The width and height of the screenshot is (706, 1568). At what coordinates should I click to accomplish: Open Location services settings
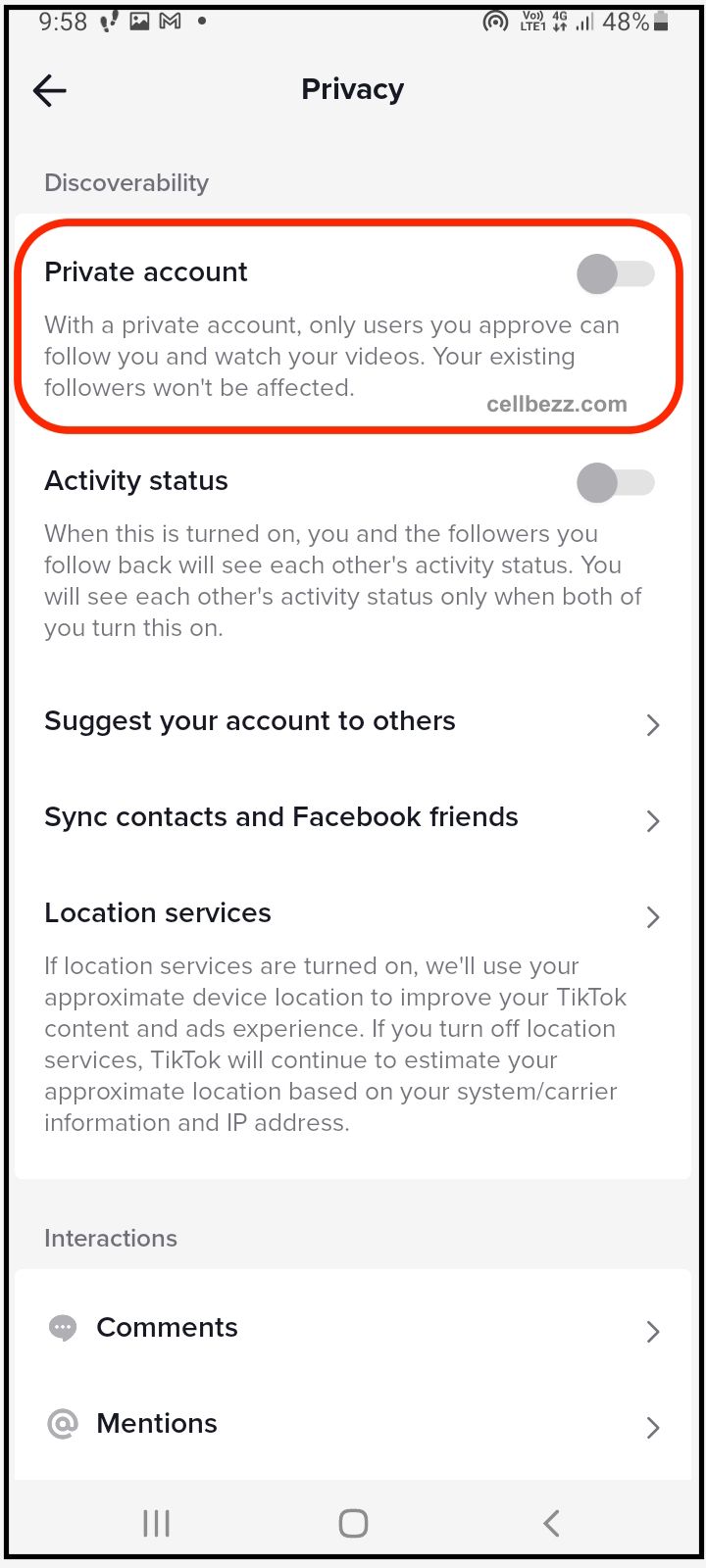coord(353,914)
